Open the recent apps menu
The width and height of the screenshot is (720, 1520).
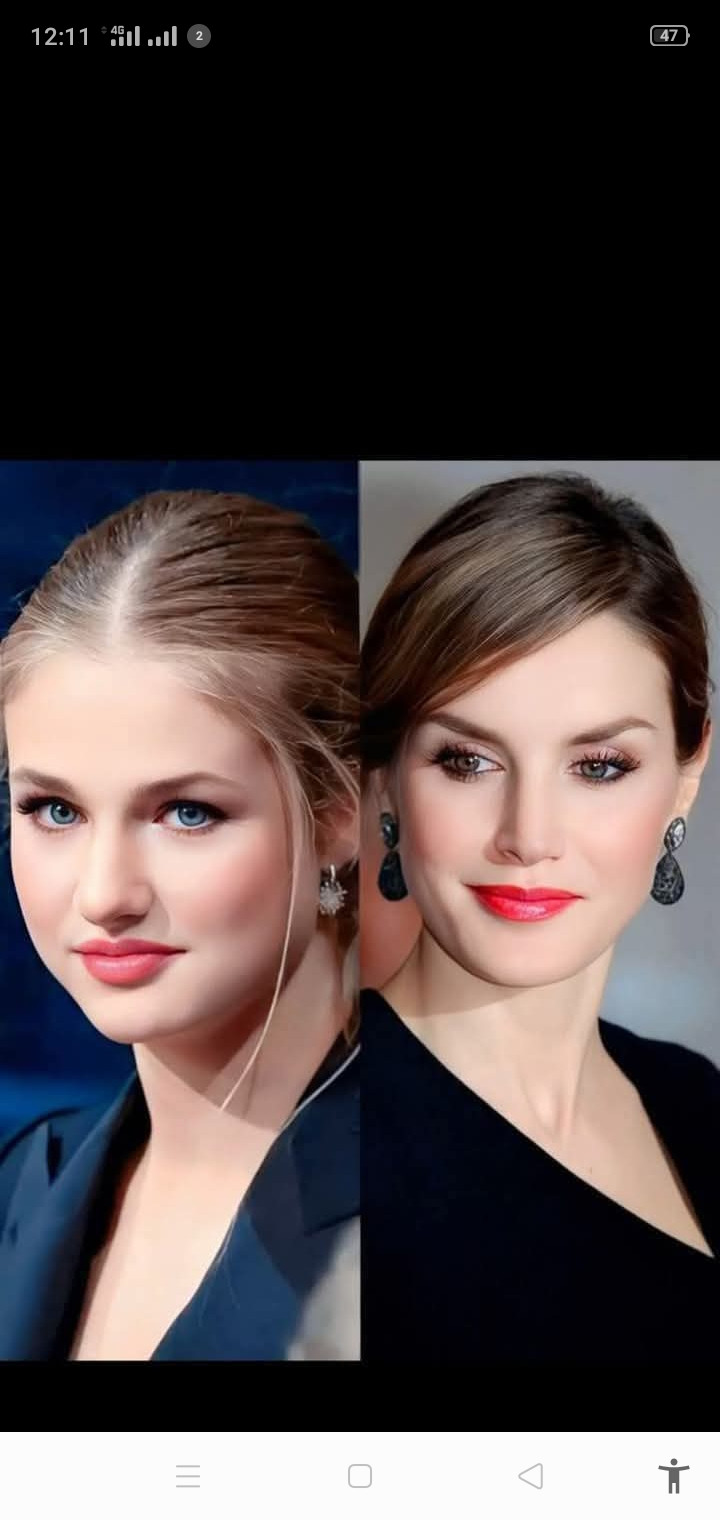188,1476
